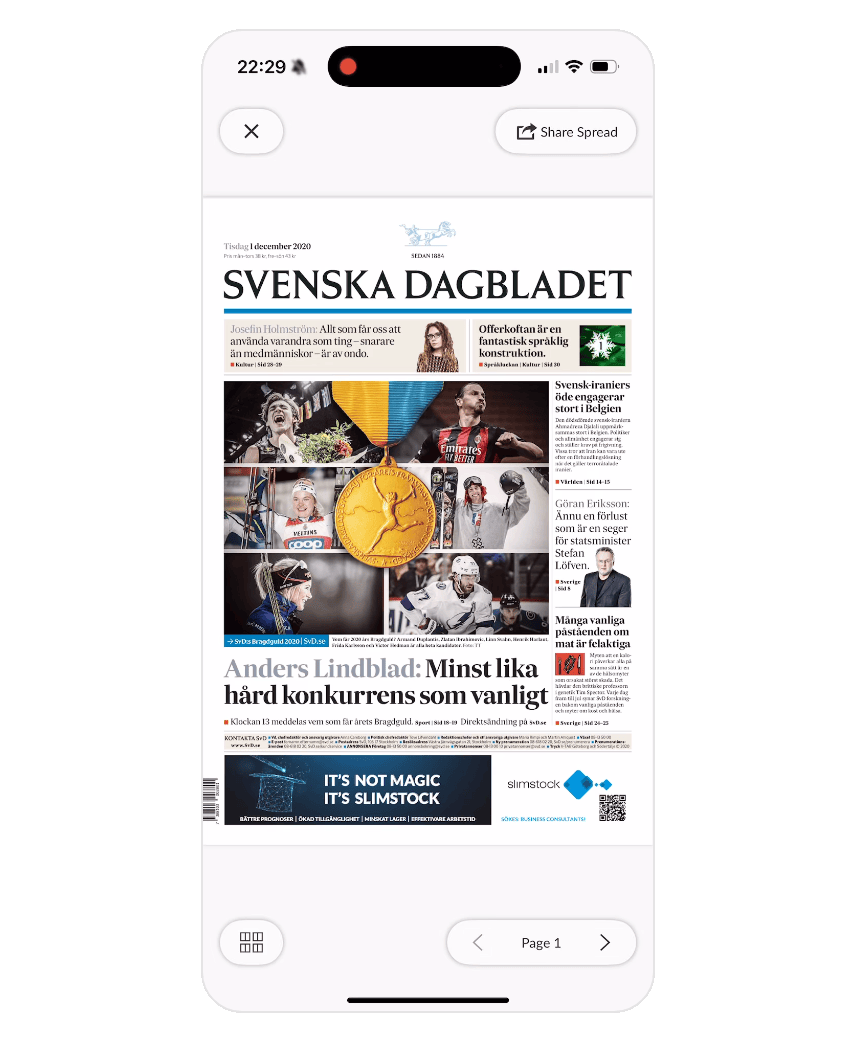Screen dimensions: 856x1044
Task: Close the newspaper reader
Action: point(251,132)
